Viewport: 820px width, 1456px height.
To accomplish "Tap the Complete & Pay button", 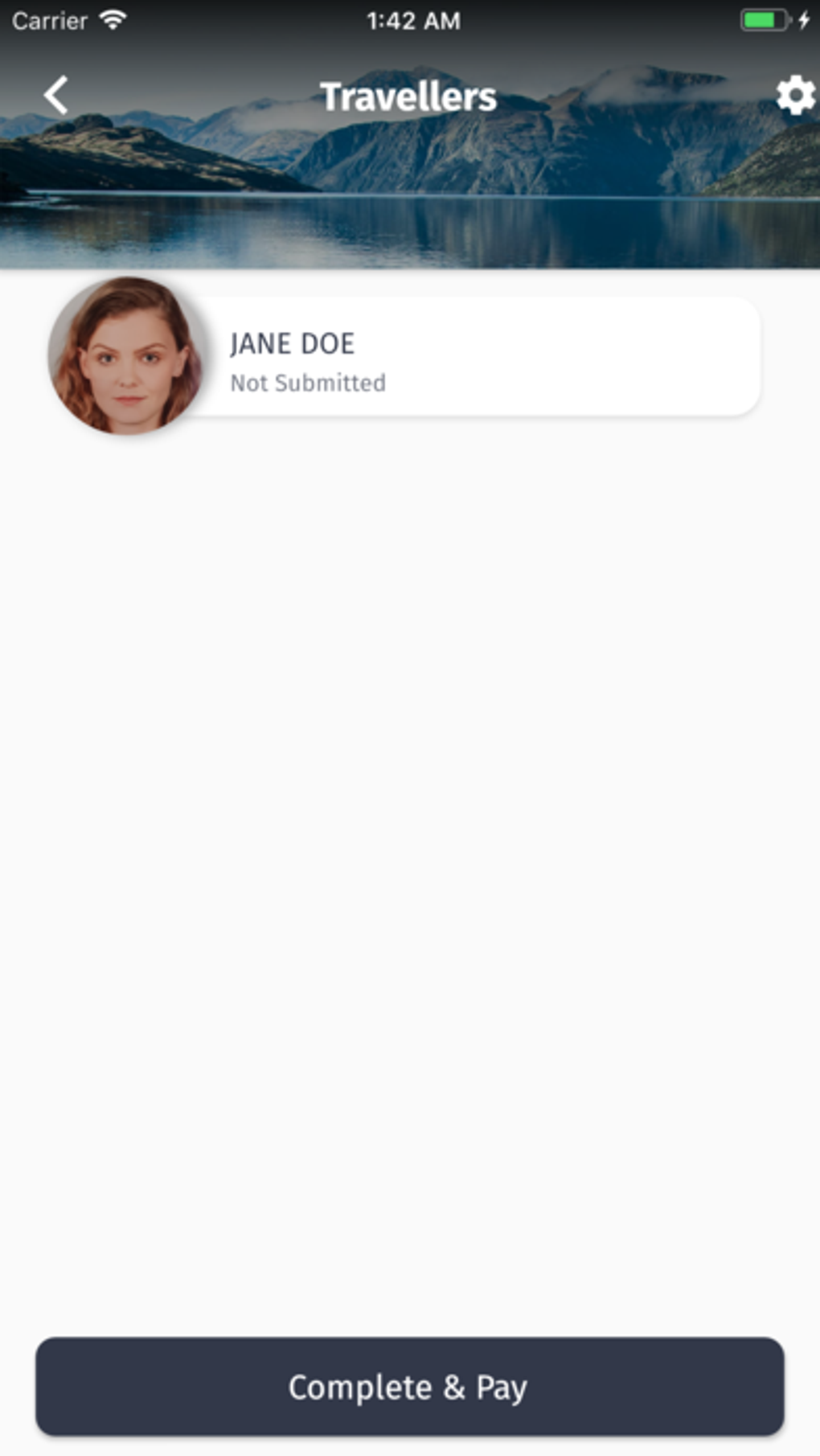I will pyautogui.click(x=409, y=1387).
